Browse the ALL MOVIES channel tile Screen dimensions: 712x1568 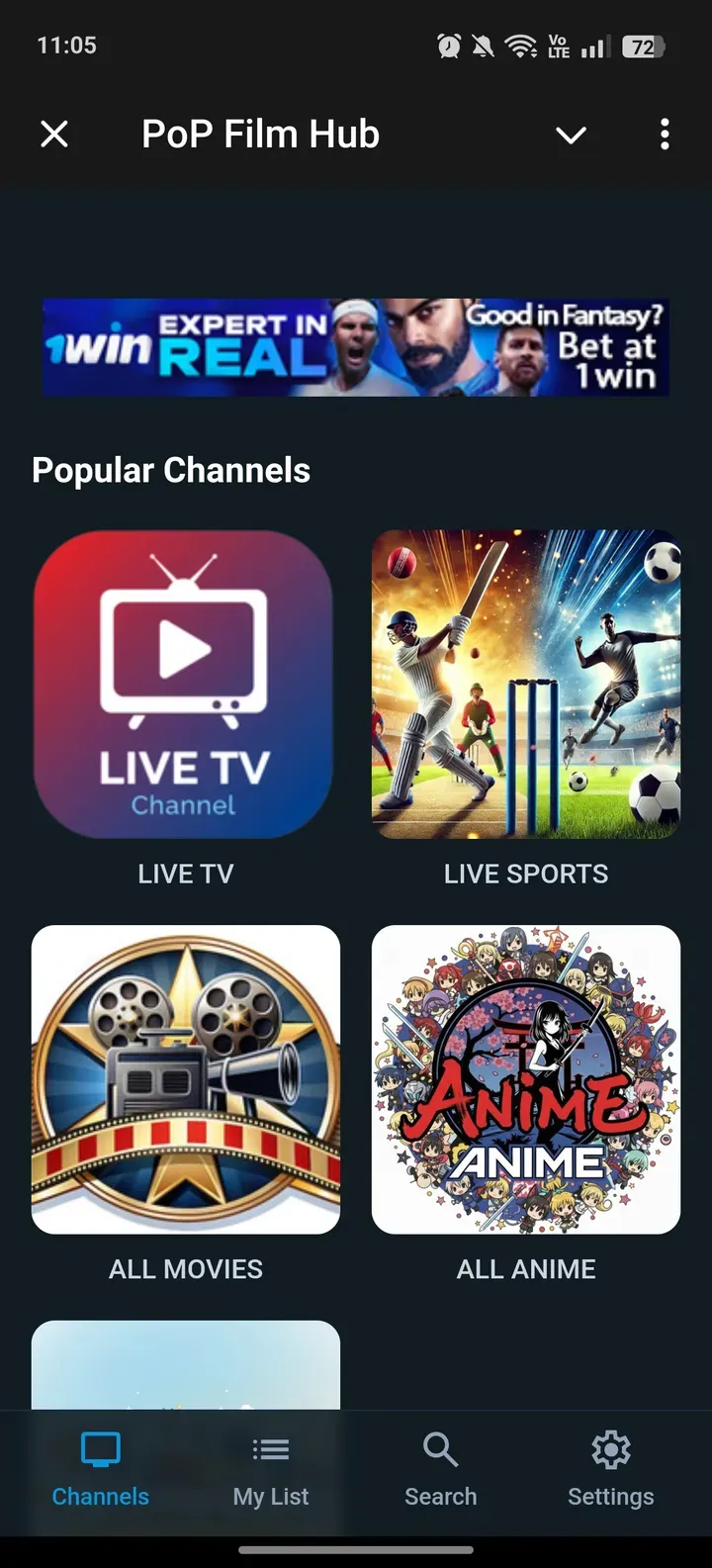(x=186, y=1079)
